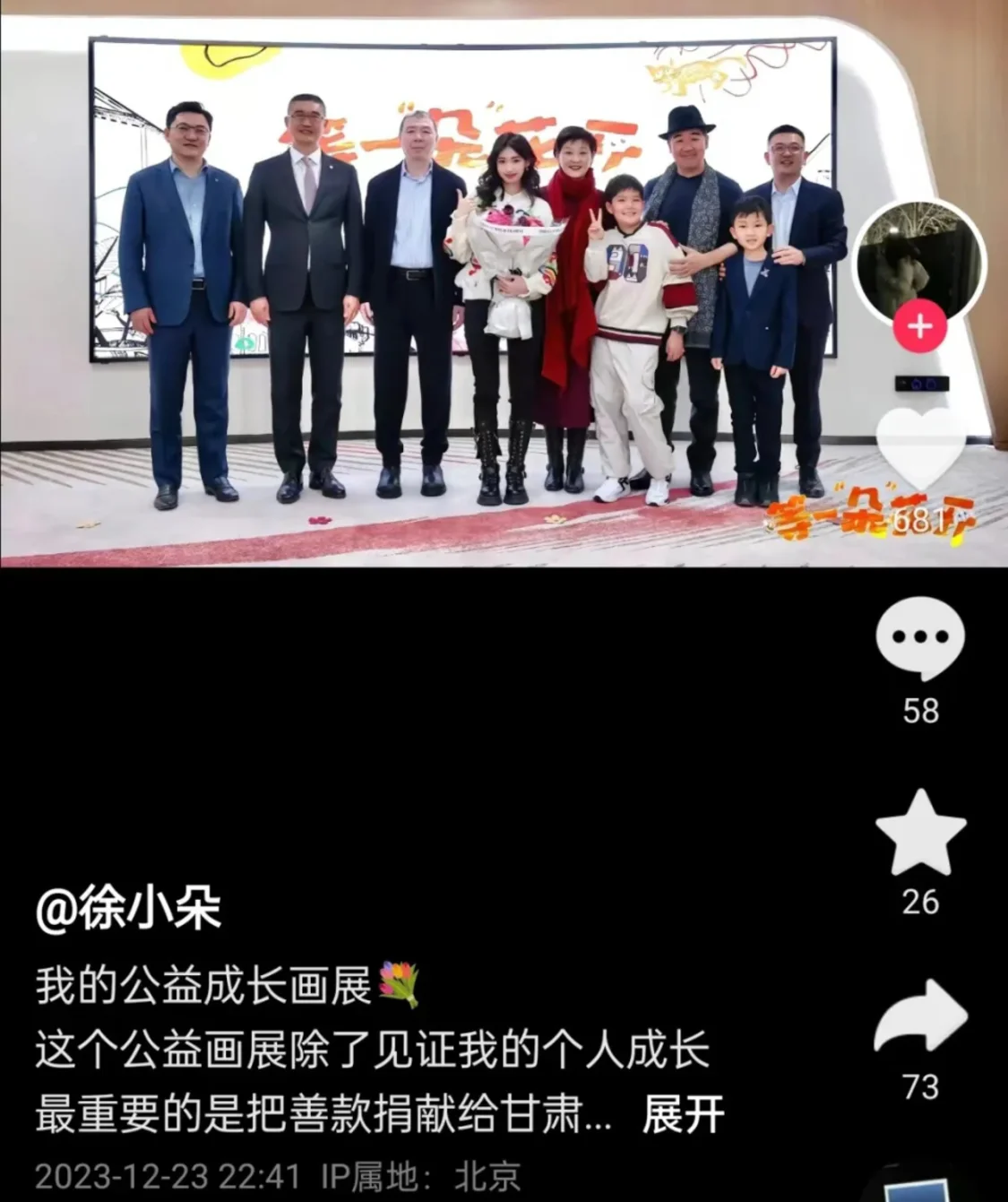Viewport: 1008px width, 1202px height.
Task: Share this video via the arrow icon
Action: coord(920,1017)
